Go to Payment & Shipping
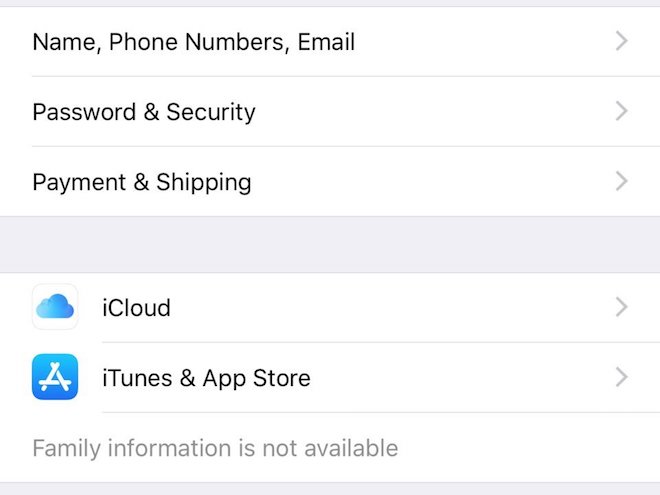The width and height of the screenshot is (660, 495). click(142, 182)
